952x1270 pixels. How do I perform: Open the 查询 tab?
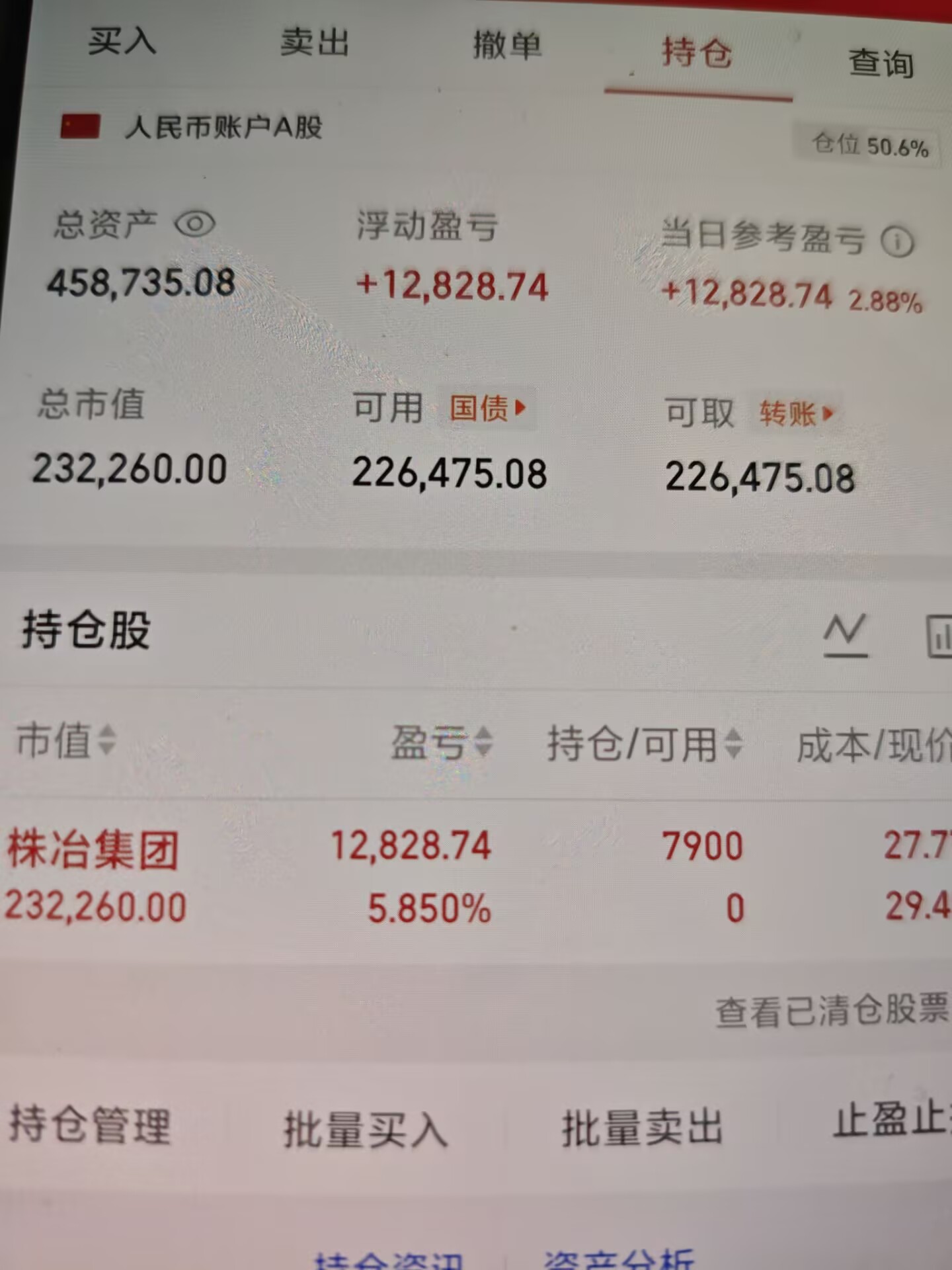coord(881,63)
